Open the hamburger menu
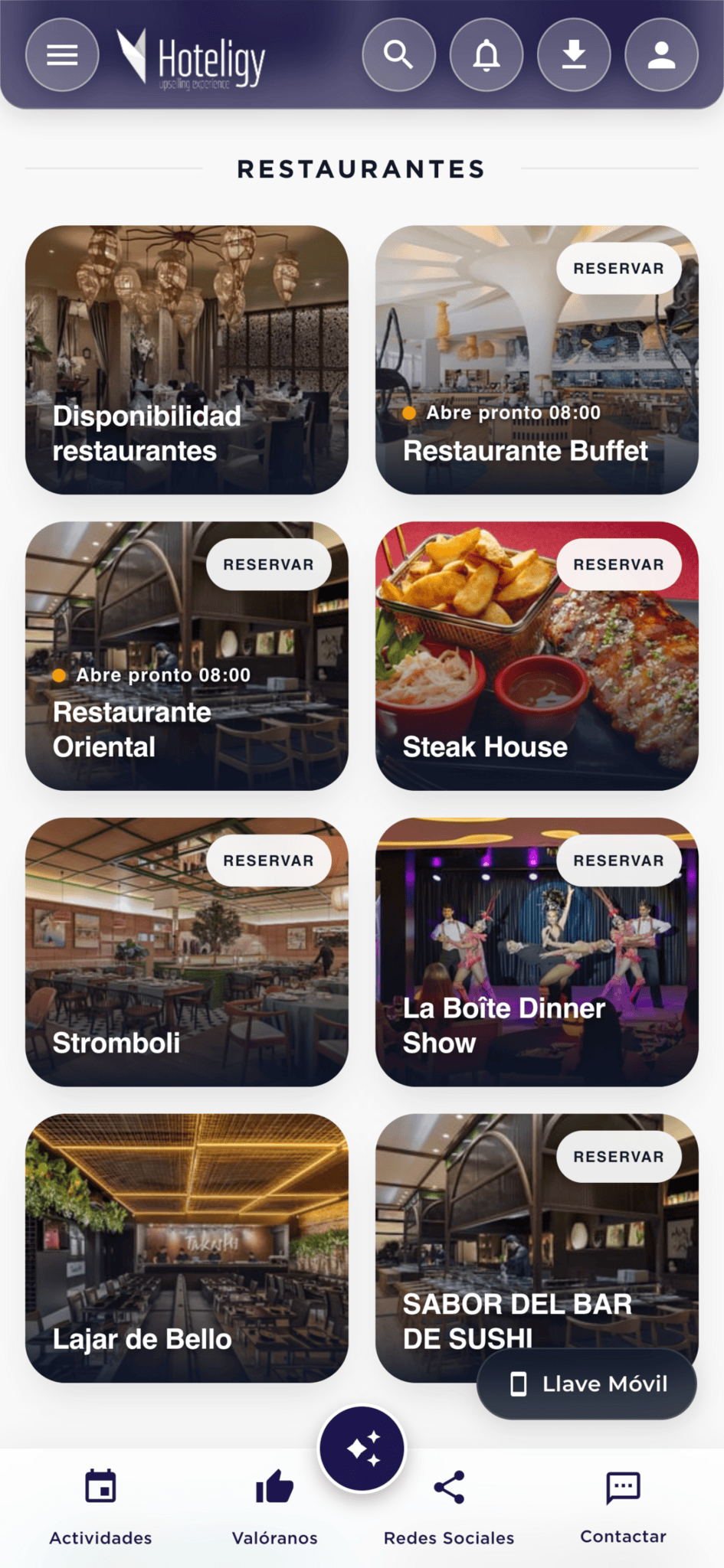 click(x=62, y=55)
